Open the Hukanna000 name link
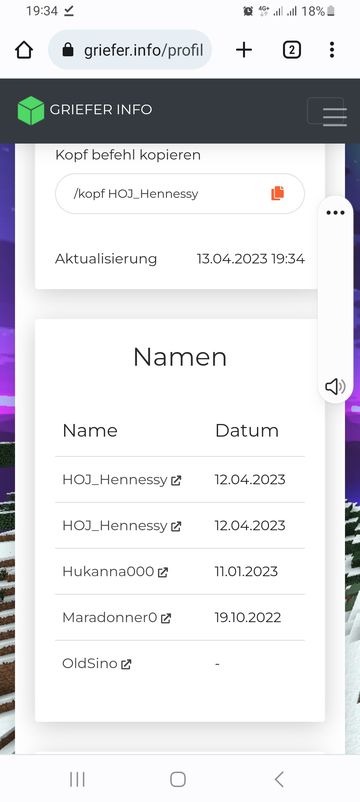Screen dimensions: 360x802 click(x=115, y=572)
